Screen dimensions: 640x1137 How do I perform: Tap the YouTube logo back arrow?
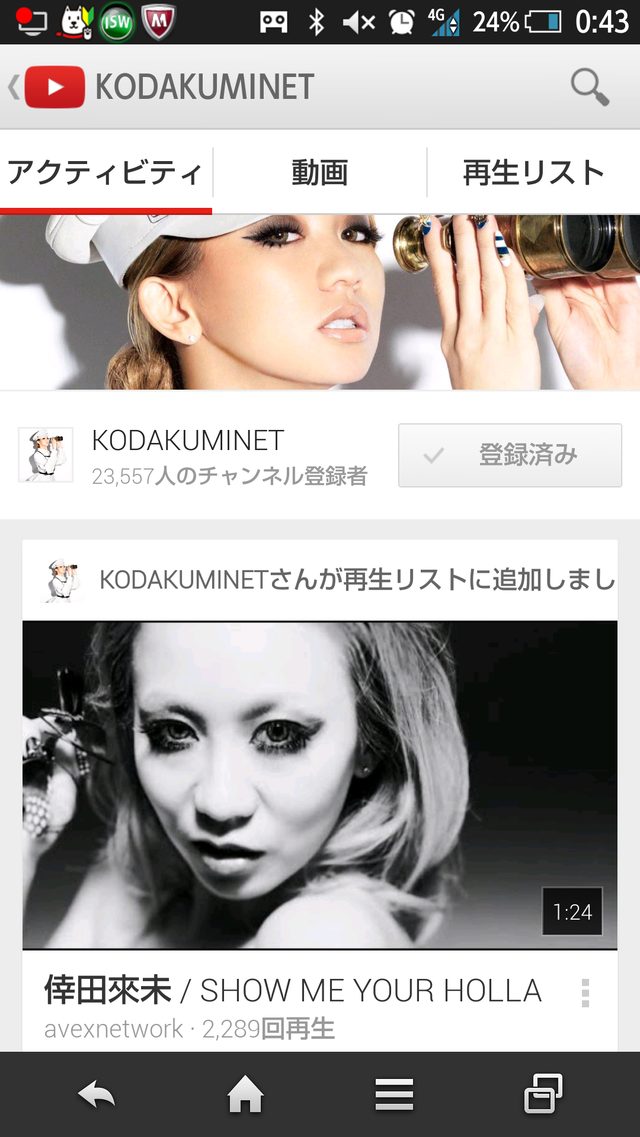tap(46, 87)
